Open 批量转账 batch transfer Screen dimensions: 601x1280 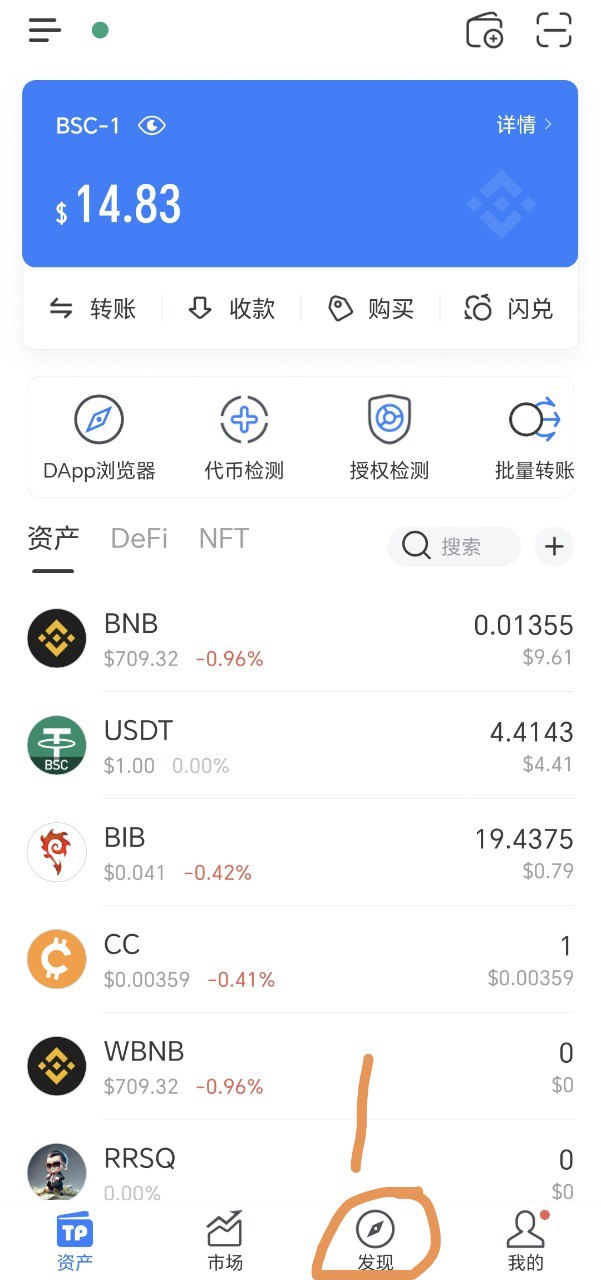point(534,437)
